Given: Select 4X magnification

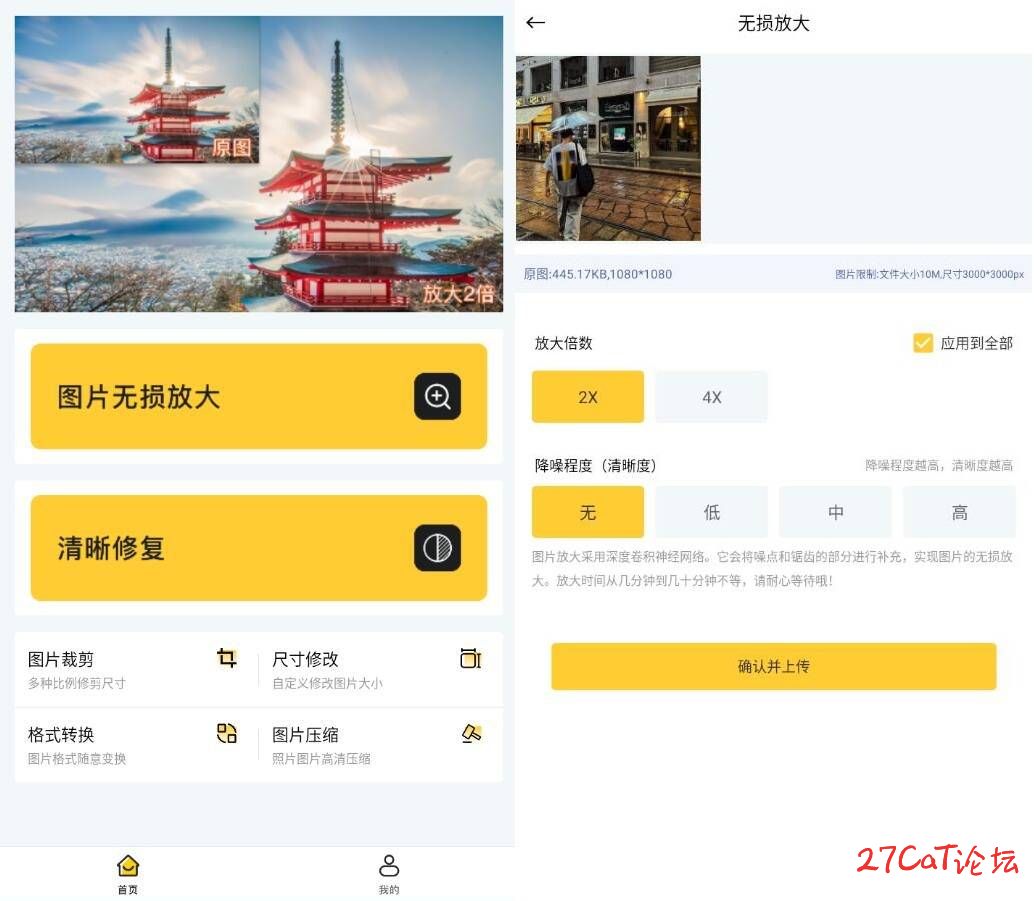Looking at the screenshot, I should click(x=712, y=397).
